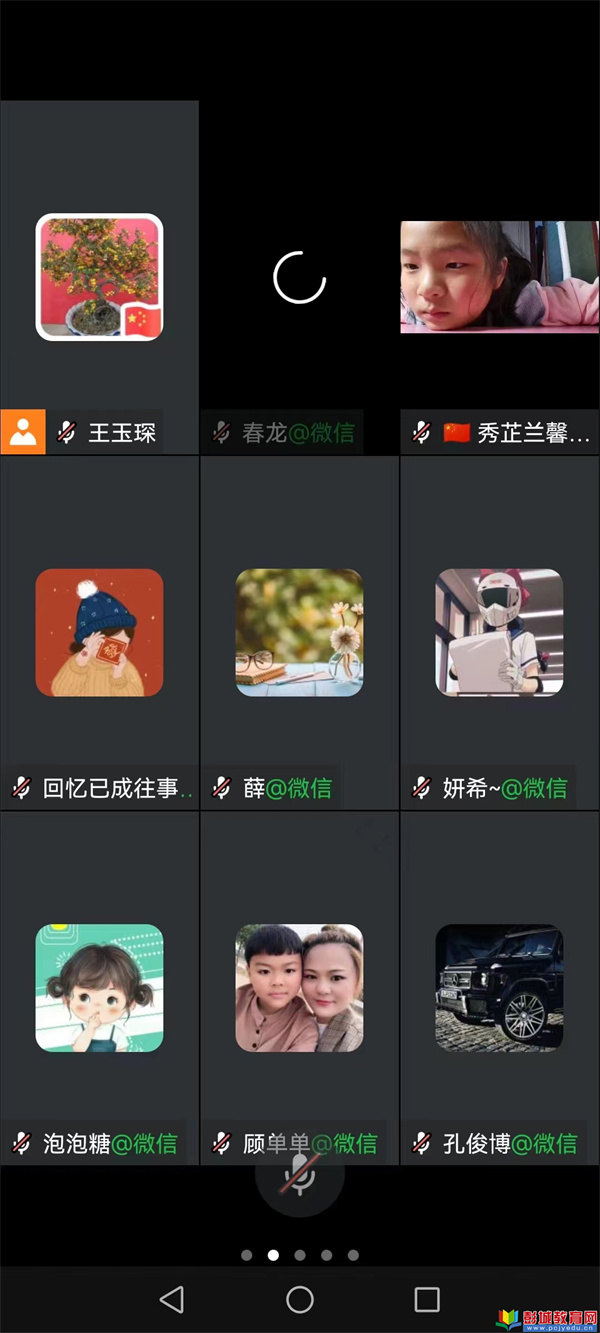Open 孔俊博@微信 participant tile
Screen dimensions: 600x1333
pyautogui.click(x=499, y=987)
